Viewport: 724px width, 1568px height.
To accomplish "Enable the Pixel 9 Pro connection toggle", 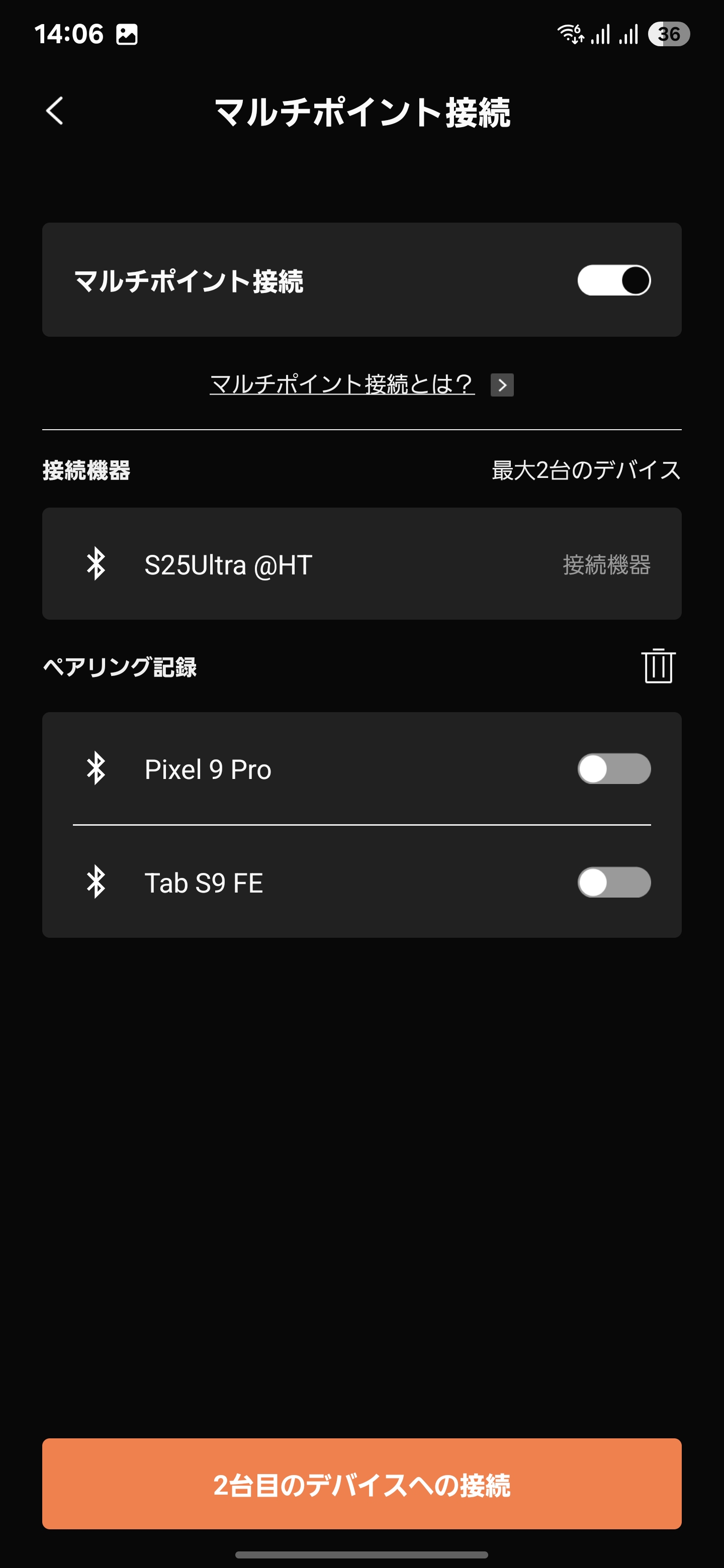I will (614, 769).
